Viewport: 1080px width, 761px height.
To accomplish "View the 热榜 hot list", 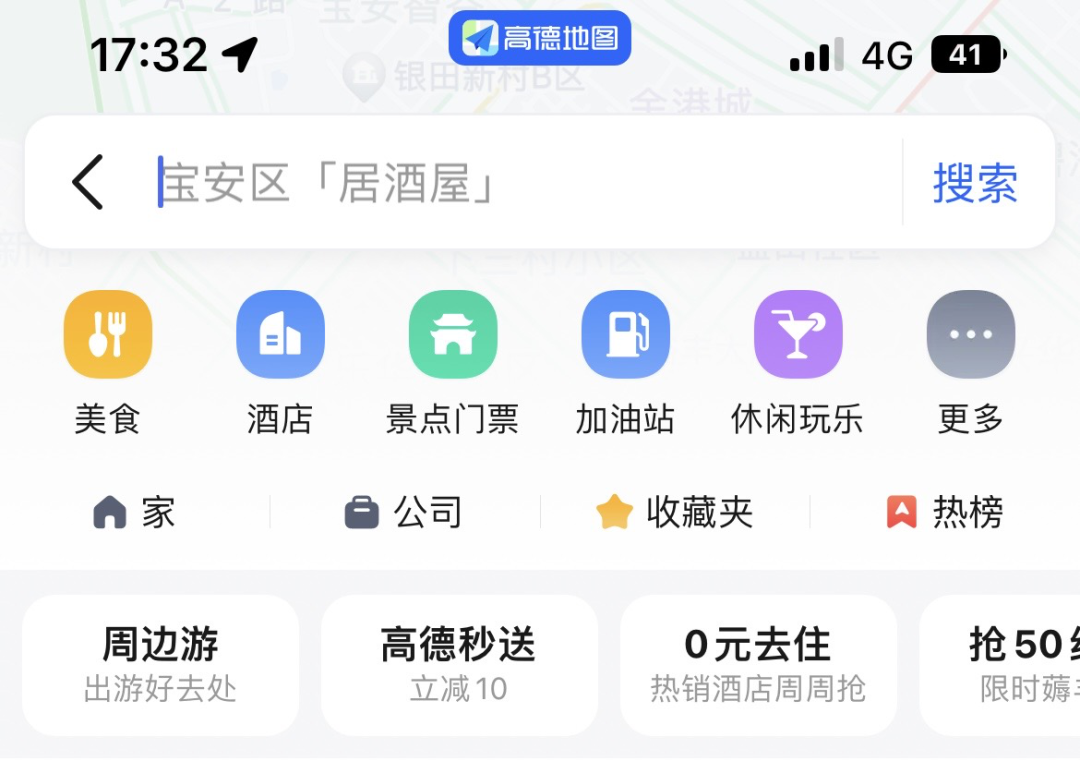I will pyautogui.click(x=945, y=513).
